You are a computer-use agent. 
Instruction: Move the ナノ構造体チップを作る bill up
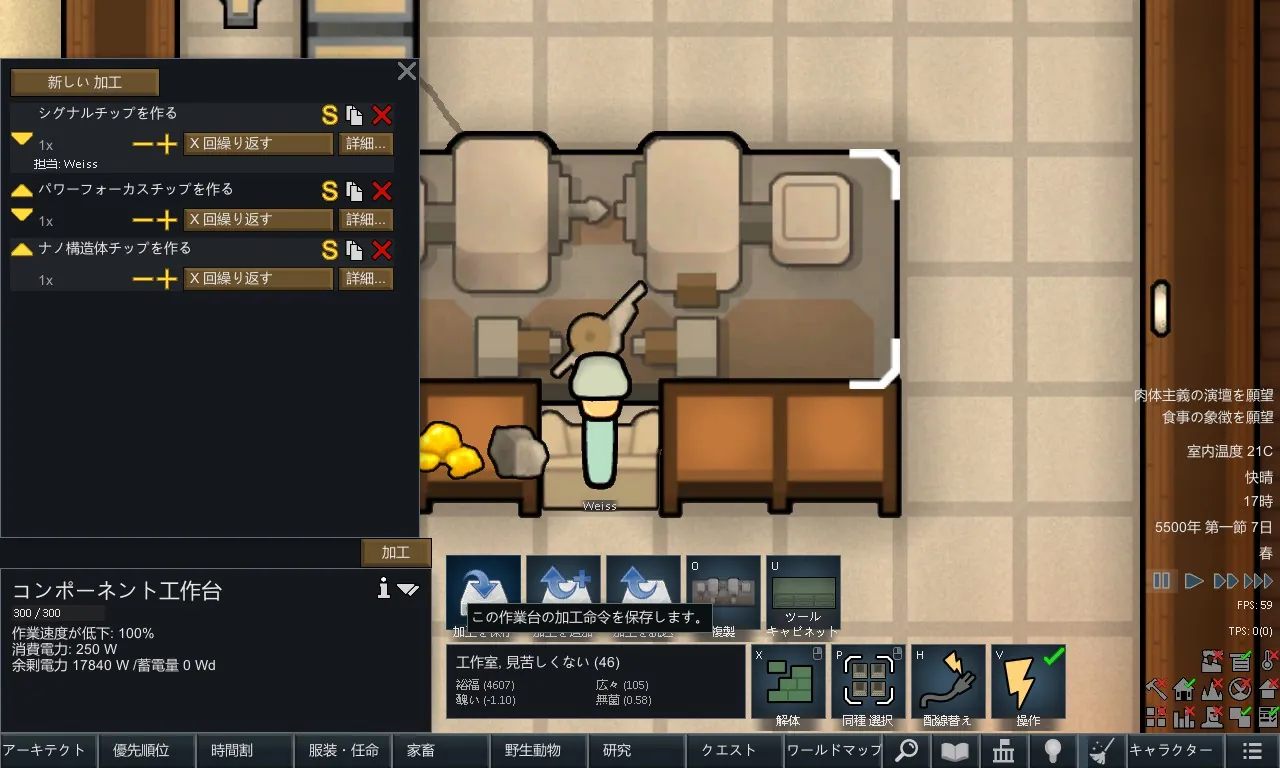[22, 249]
